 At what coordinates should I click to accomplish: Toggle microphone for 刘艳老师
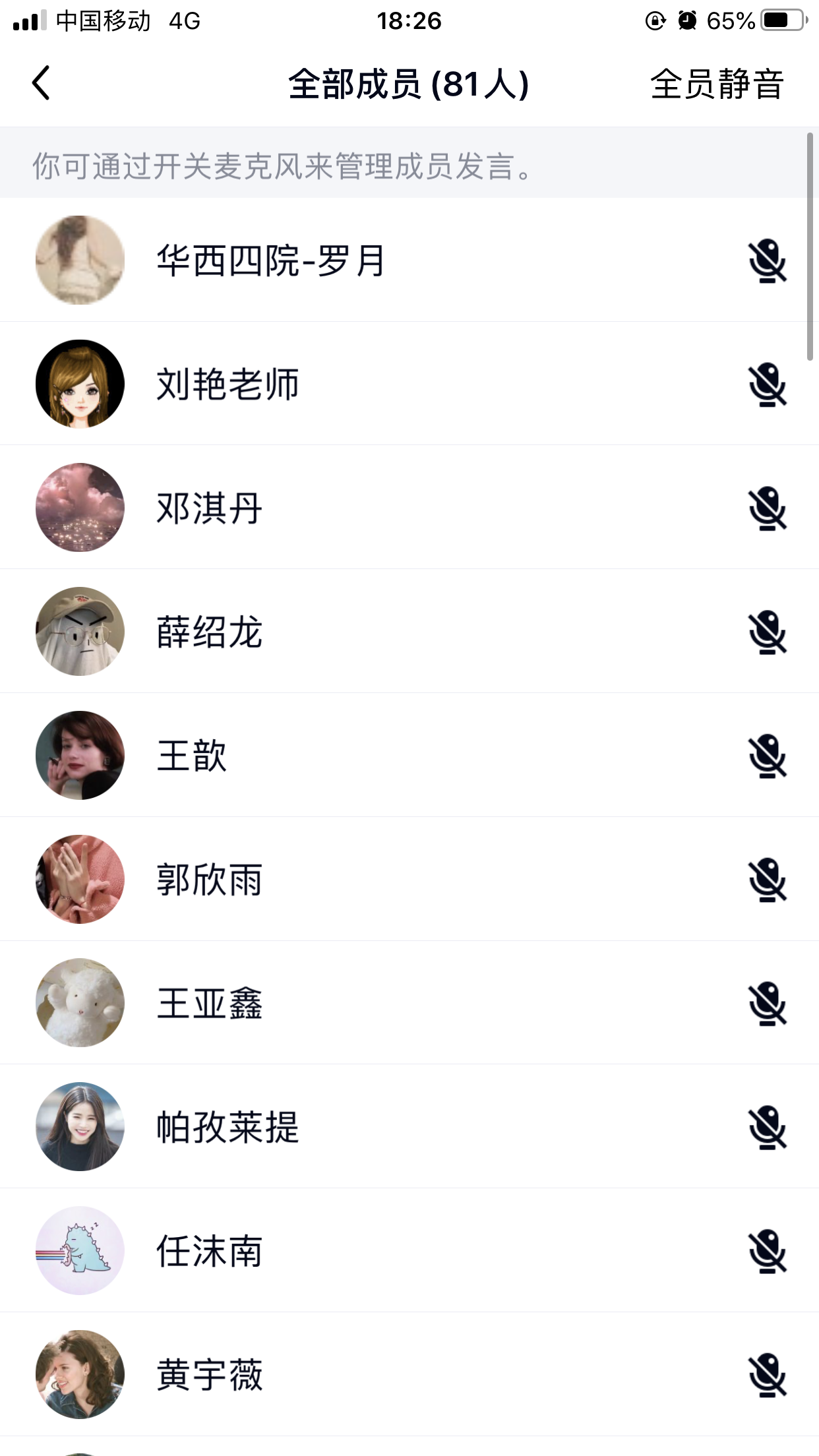tap(767, 384)
